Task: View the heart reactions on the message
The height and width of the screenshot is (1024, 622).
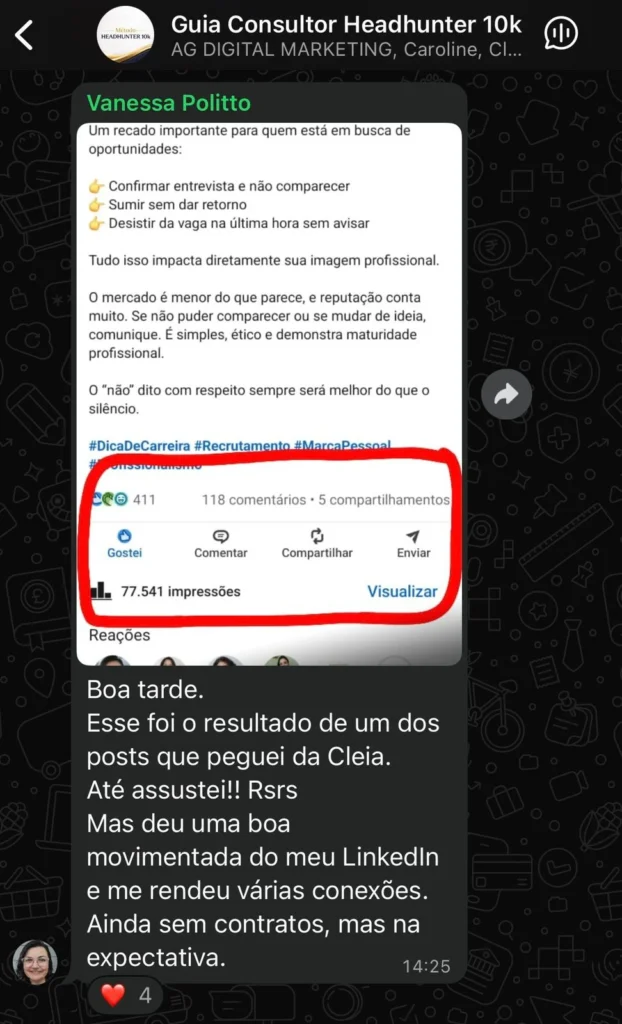Action: pos(125,995)
